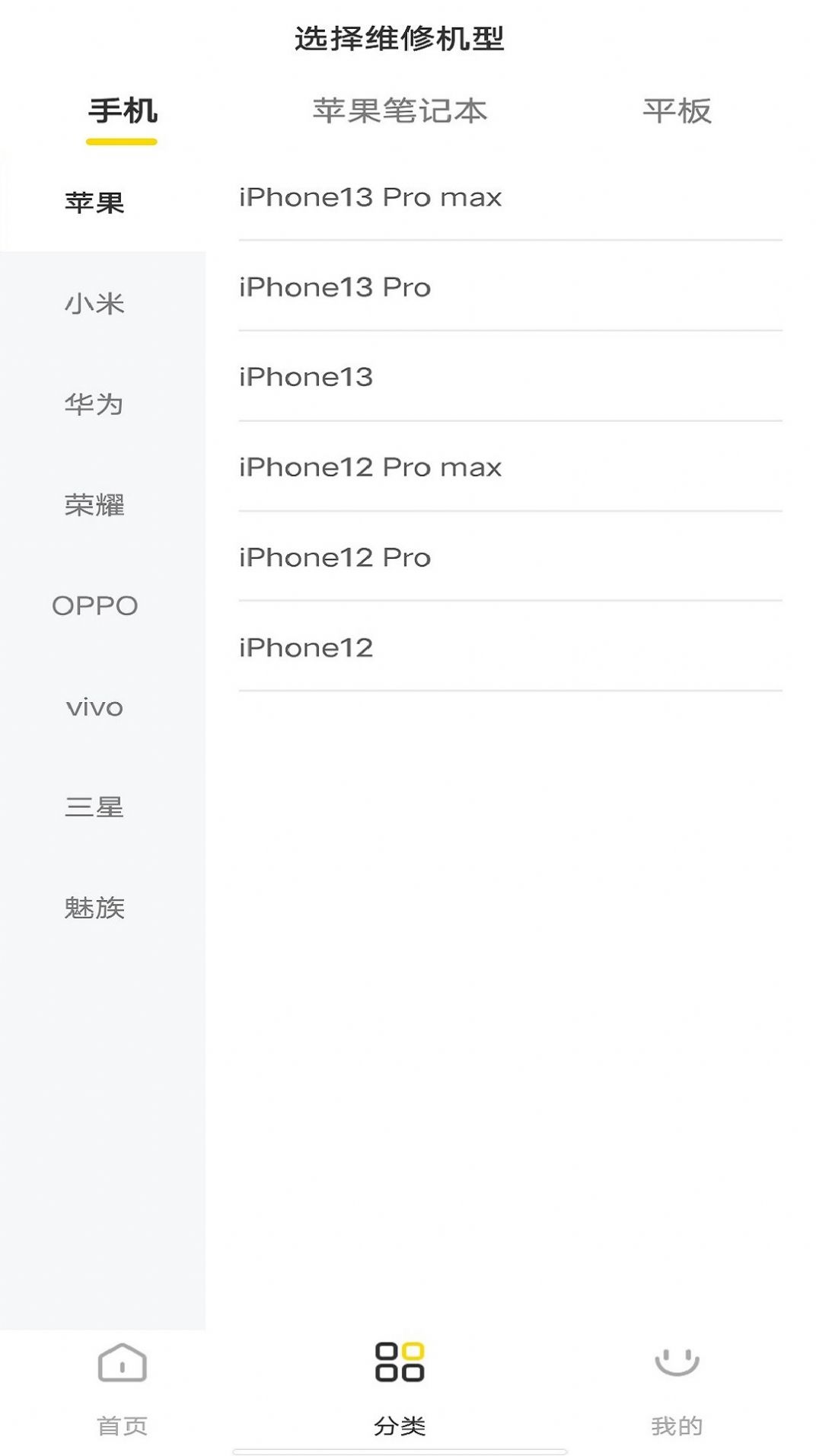Tap 魅族 at the bottom of sidebar
Viewport: 816px width, 1456px height.
click(x=95, y=908)
